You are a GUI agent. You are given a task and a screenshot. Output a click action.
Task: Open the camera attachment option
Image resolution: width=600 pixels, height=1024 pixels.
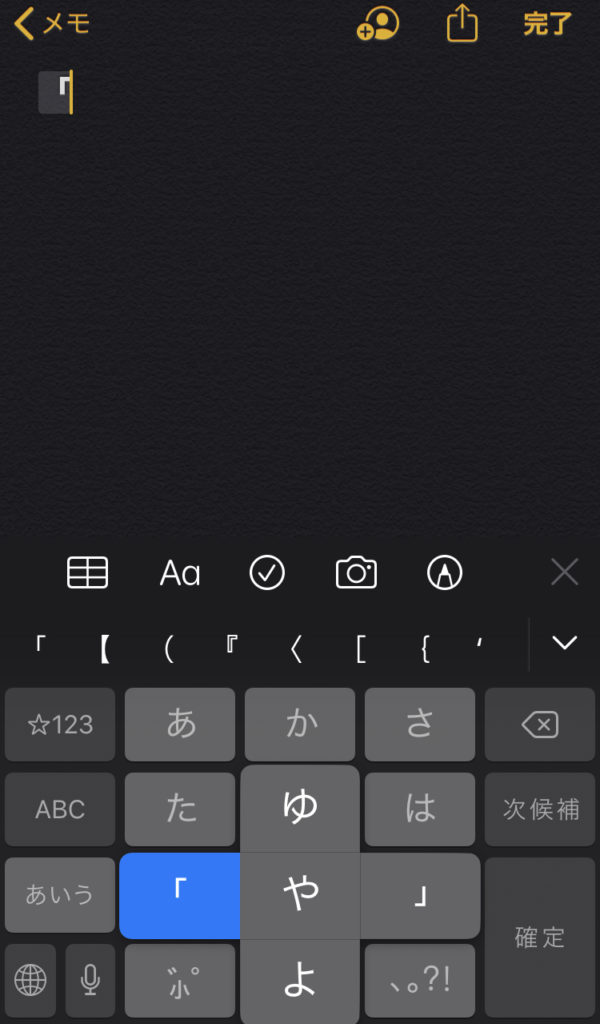[x=356, y=572]
